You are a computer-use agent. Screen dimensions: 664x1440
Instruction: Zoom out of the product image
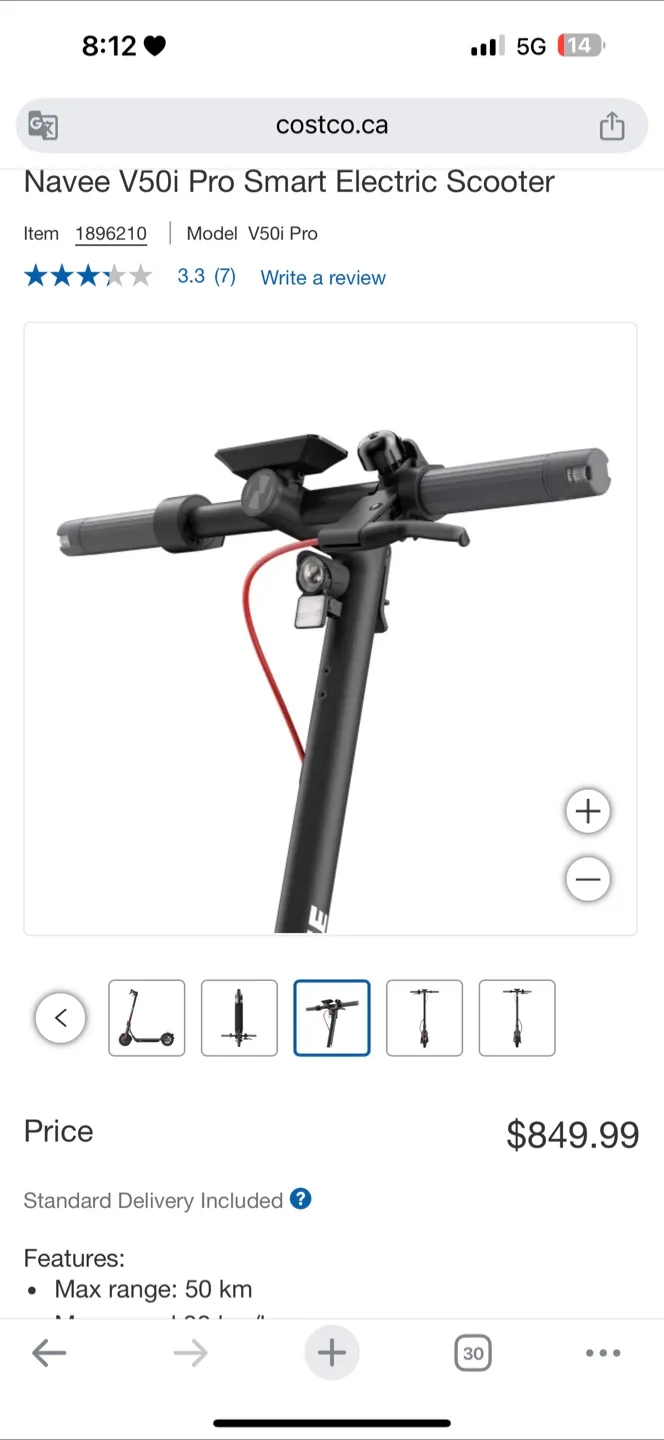(587, 879)
